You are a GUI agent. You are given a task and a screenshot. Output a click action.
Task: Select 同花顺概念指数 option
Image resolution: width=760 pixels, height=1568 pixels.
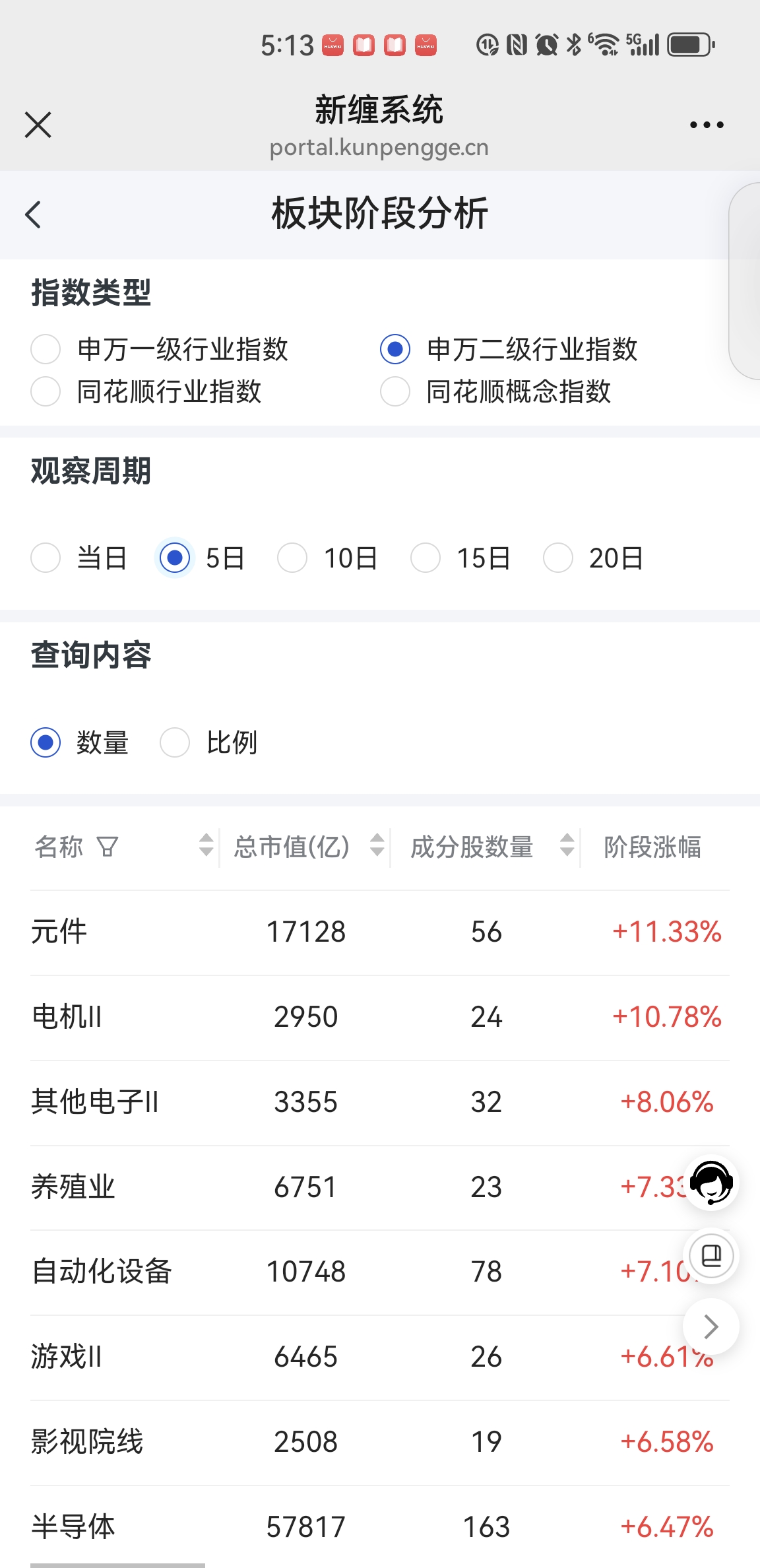point(395,391)
